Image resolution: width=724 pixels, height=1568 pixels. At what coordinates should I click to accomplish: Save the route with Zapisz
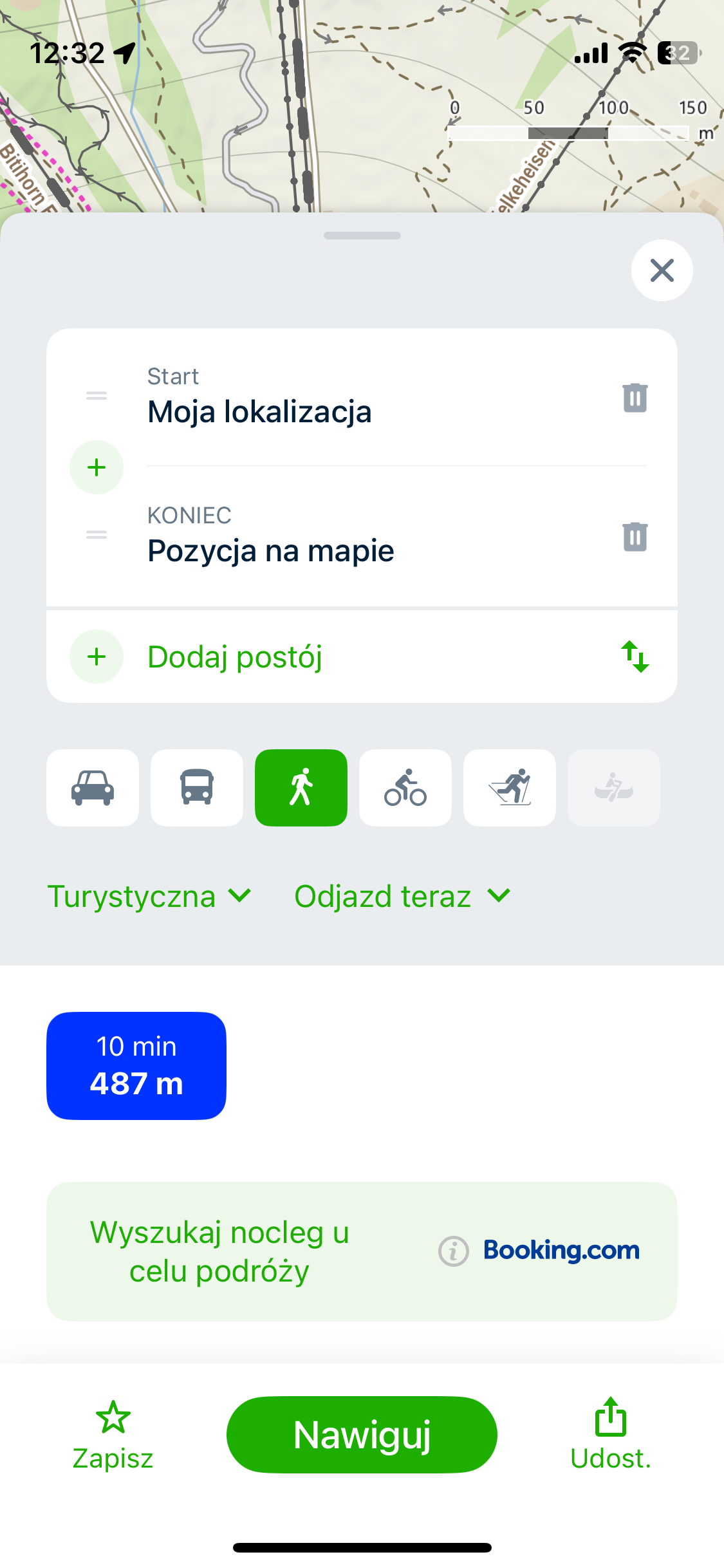point(113,1436)
